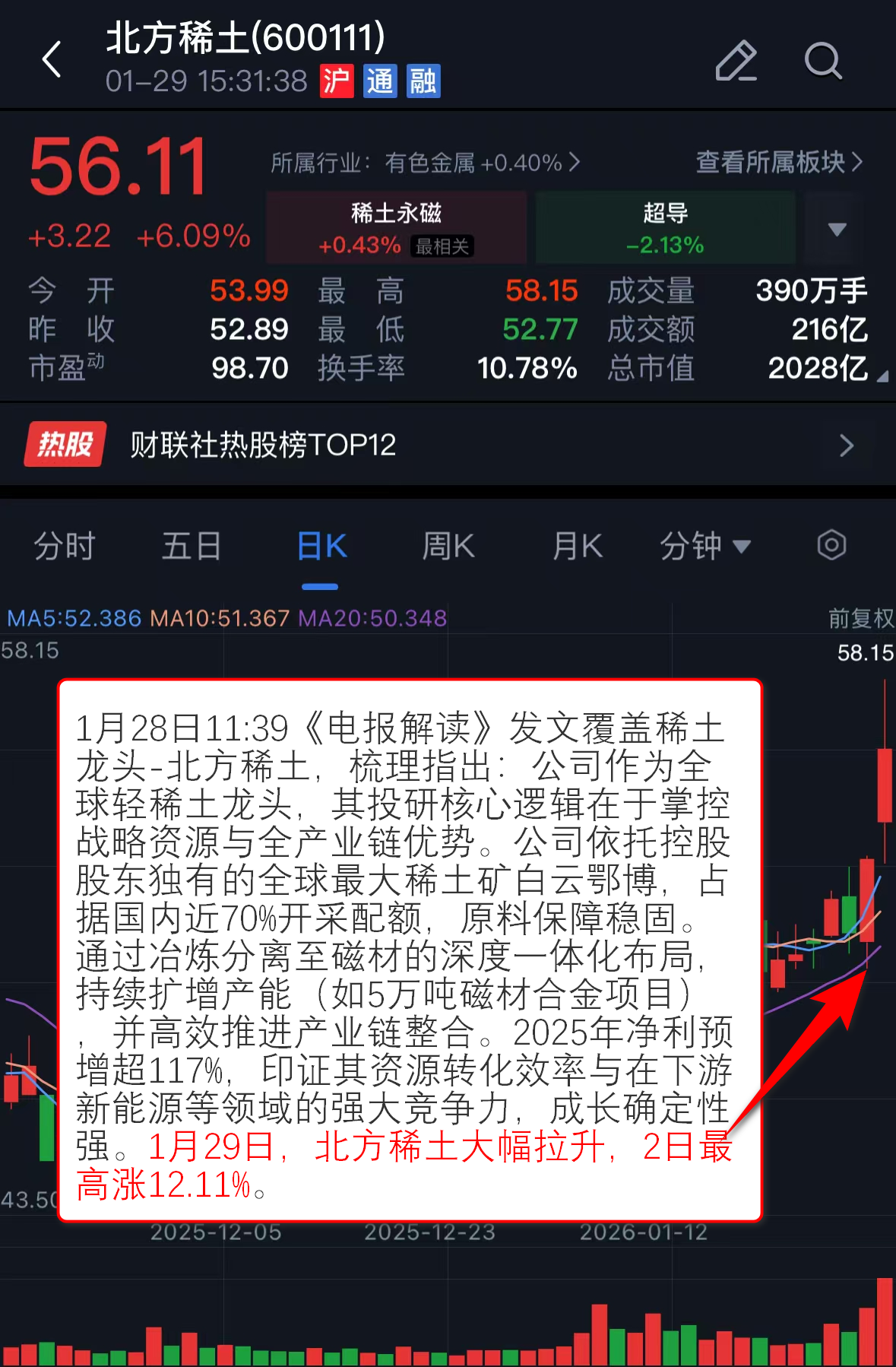The width and height of the screenshot is (896, 1367).
Task: Open the 稀土永磁 sector chip
Action: (x=396, y=228)
